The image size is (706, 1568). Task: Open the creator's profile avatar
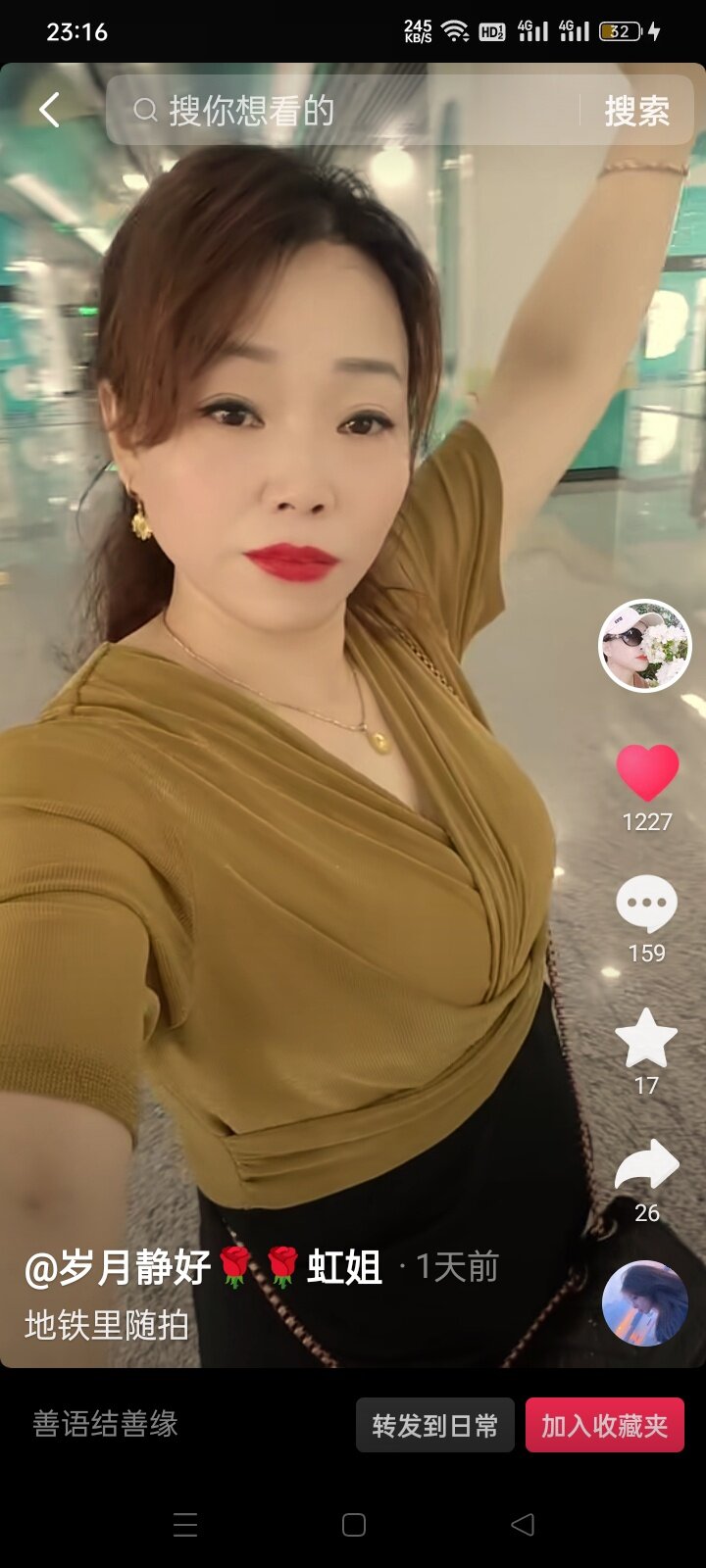coord(644,646)
